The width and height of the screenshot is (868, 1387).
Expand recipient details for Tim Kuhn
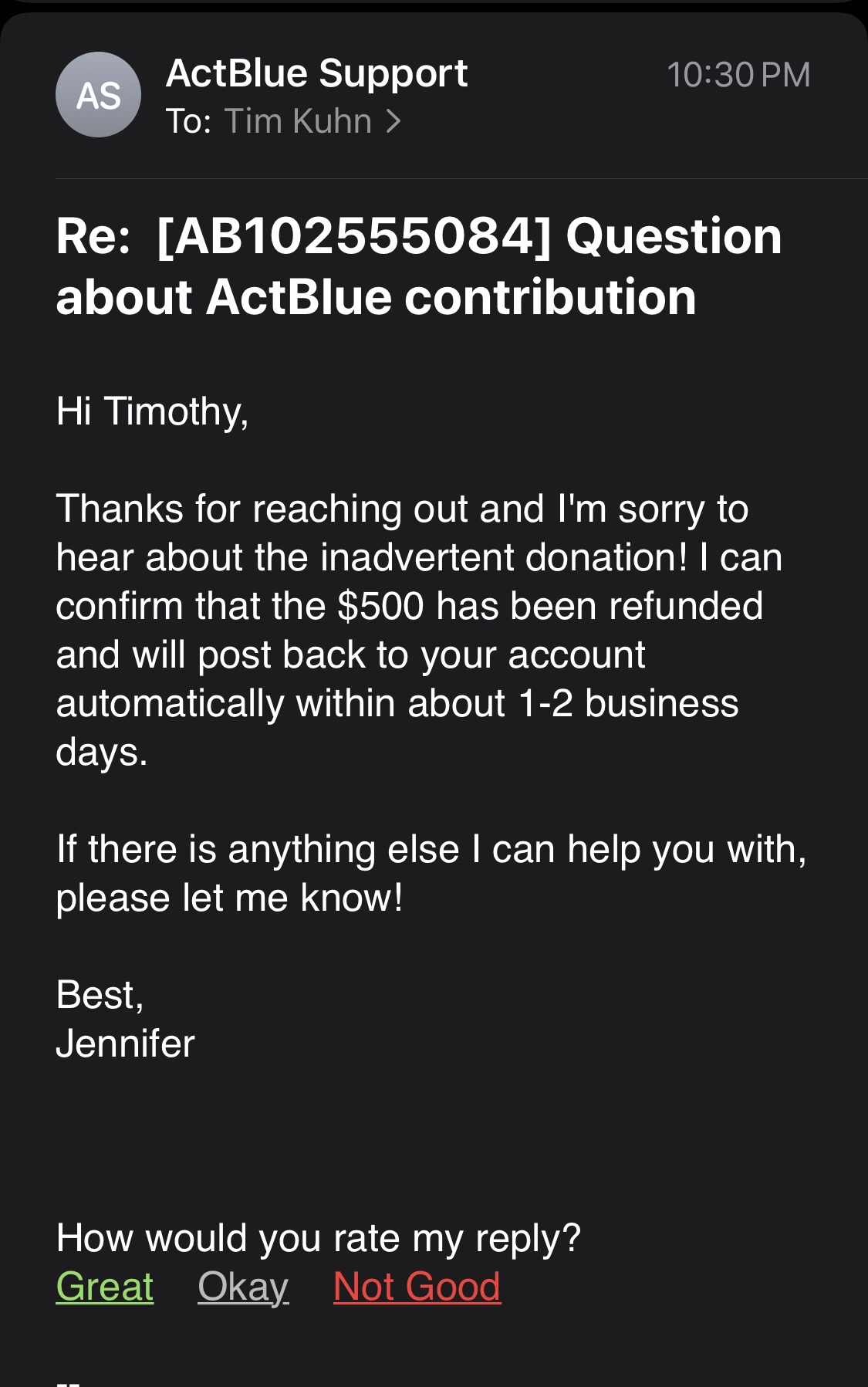(x=312, y=121)
